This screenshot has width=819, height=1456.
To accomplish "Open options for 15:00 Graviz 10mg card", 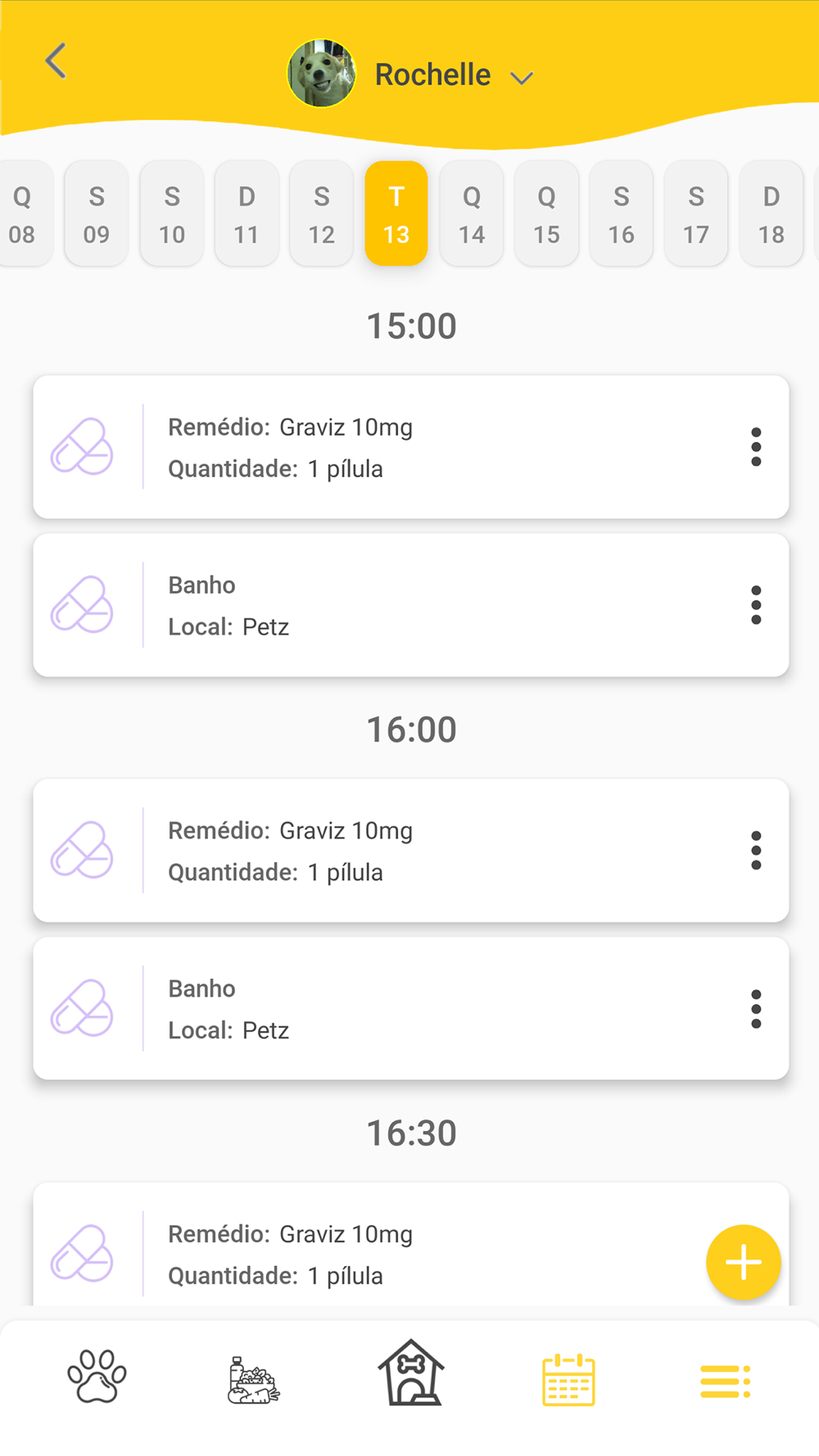I will [756, 447].
